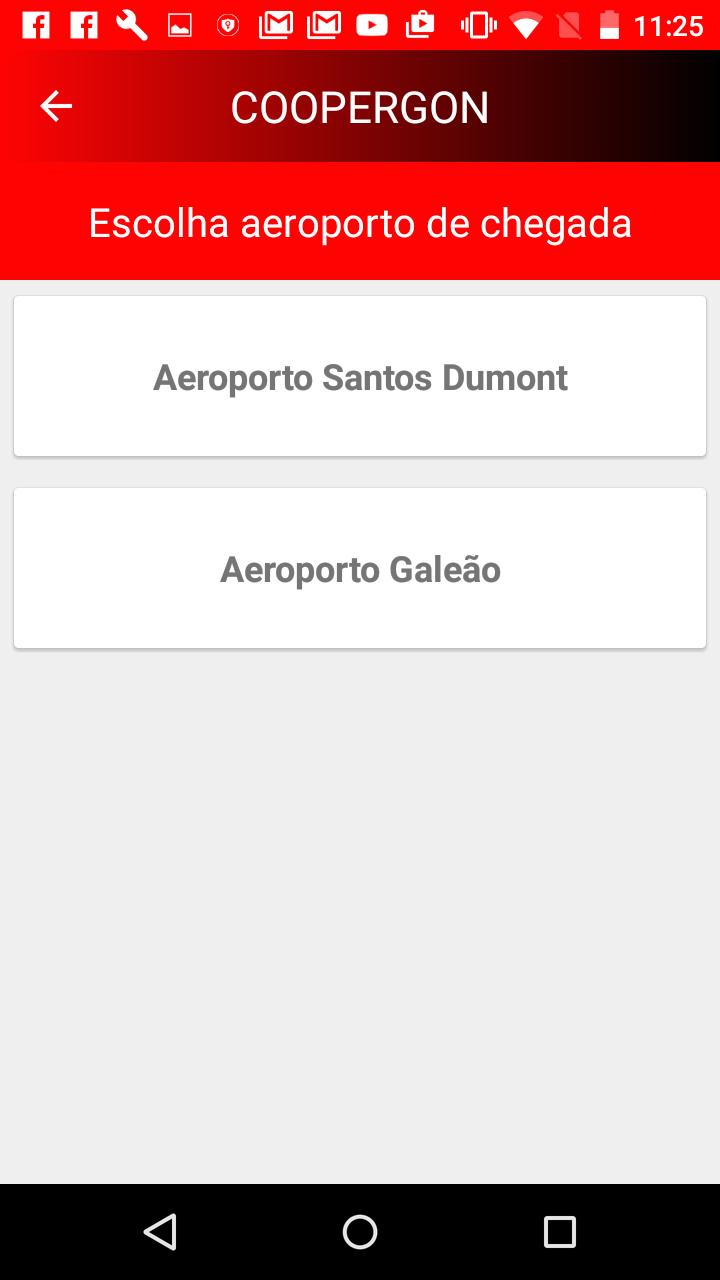
Task: Choose Aeroporto Galeão as arrival airport
Action: (360, 569)
